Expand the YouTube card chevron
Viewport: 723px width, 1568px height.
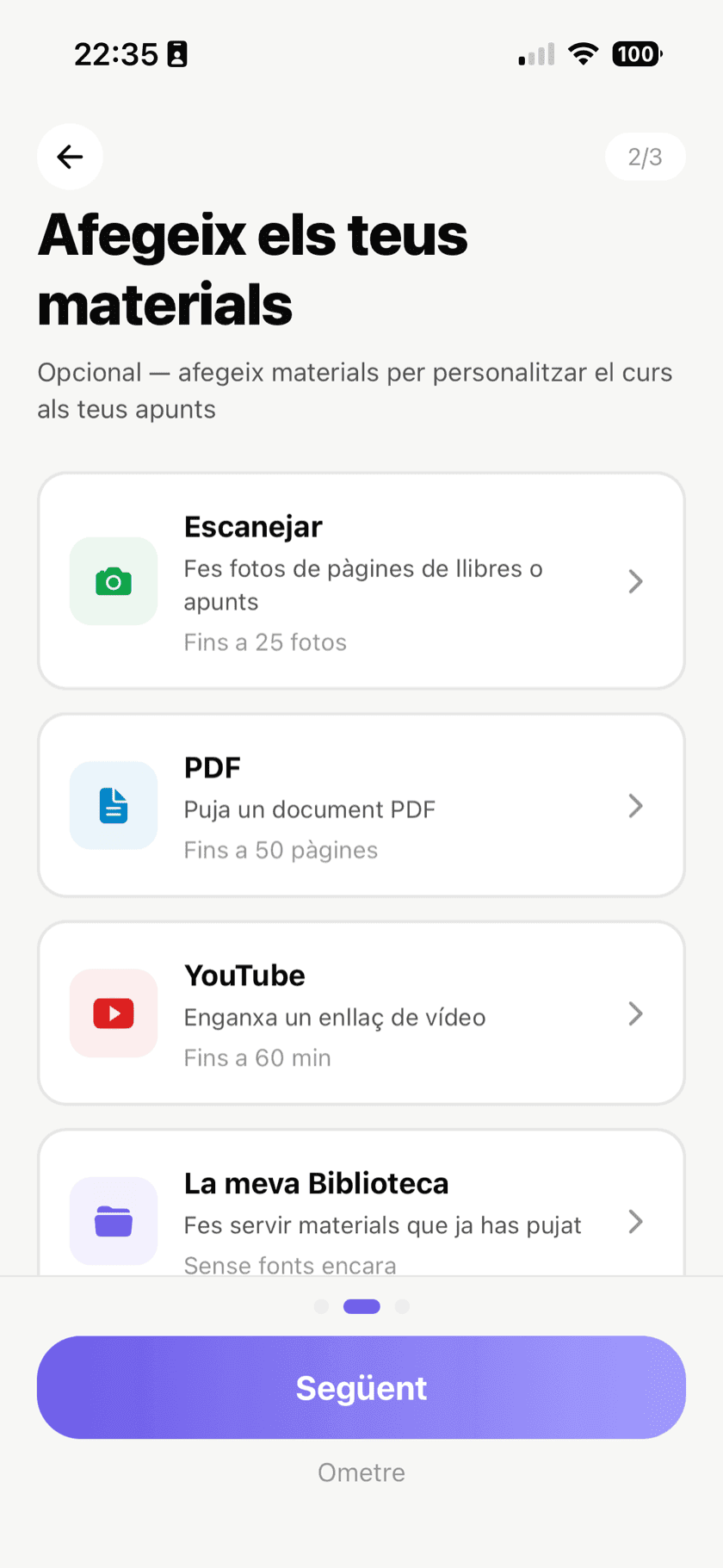pyautogui.click(x=635, y=1013)
